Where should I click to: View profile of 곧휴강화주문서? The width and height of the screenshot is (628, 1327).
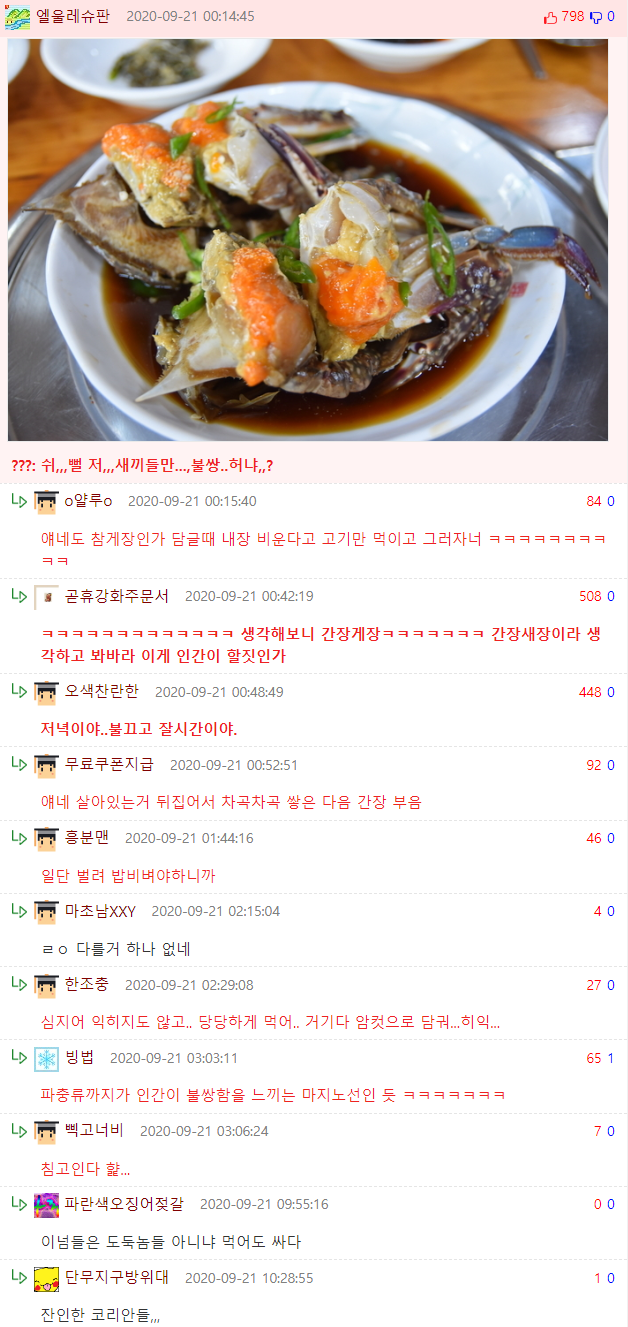117,596
